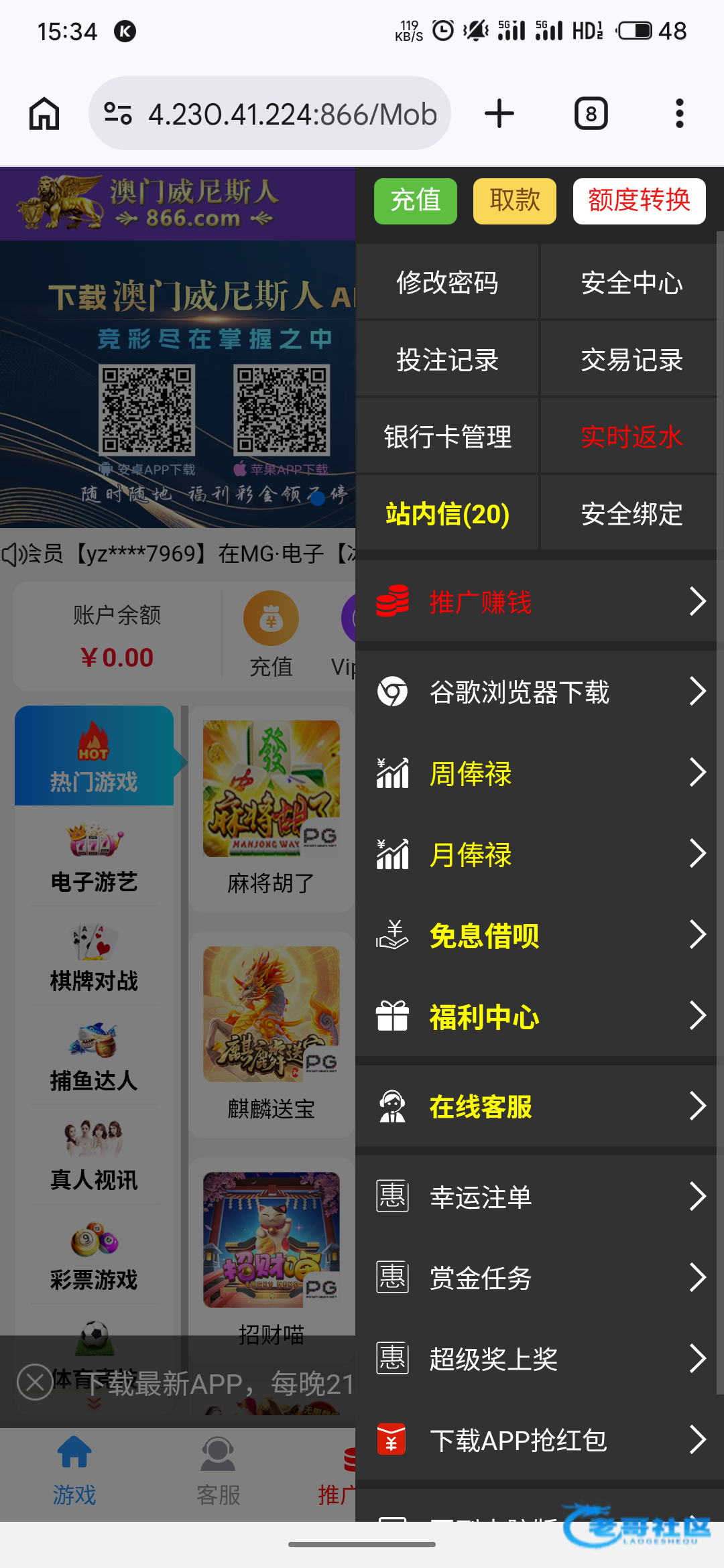724x1568 pixels.
Task: Open 免息借呗 interest-free loan row
Action: tap(536, 935)
